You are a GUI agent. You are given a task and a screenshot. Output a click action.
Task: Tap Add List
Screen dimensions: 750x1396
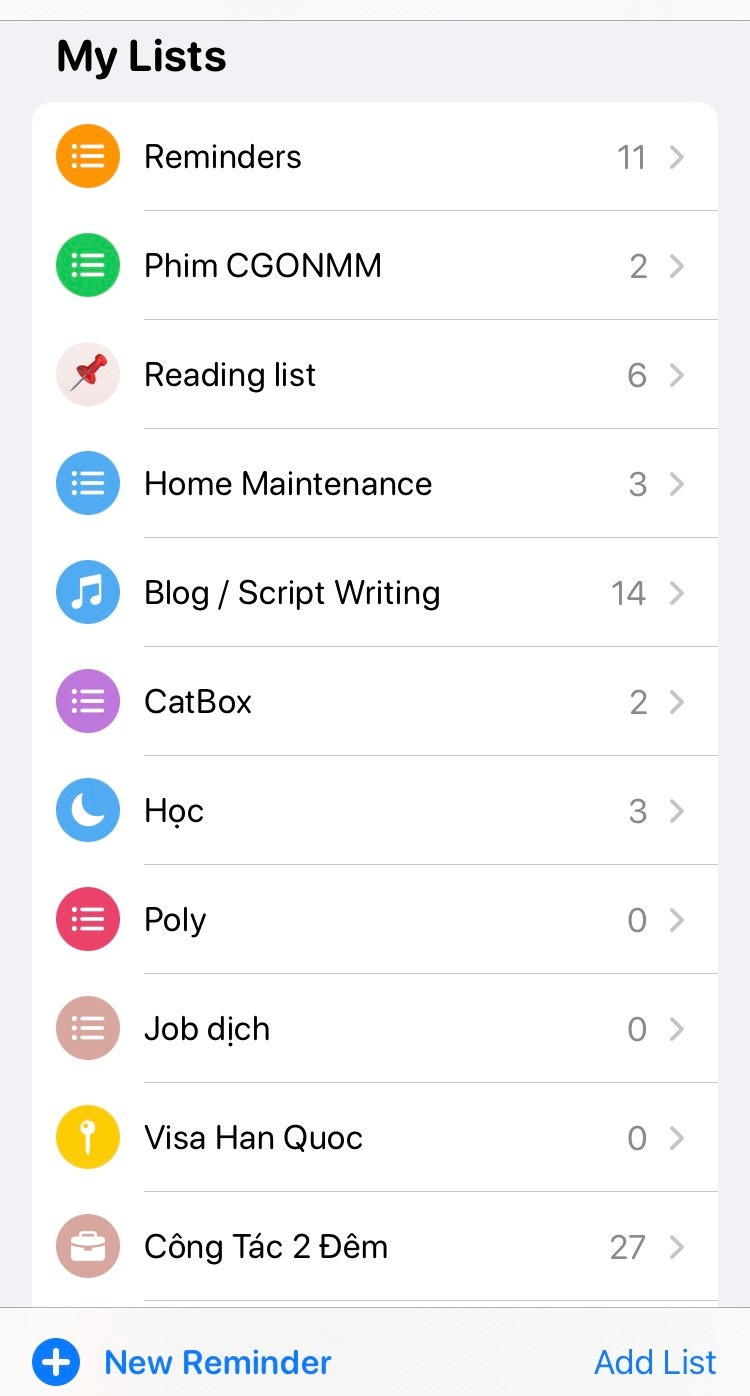[x=655, y=1362]
